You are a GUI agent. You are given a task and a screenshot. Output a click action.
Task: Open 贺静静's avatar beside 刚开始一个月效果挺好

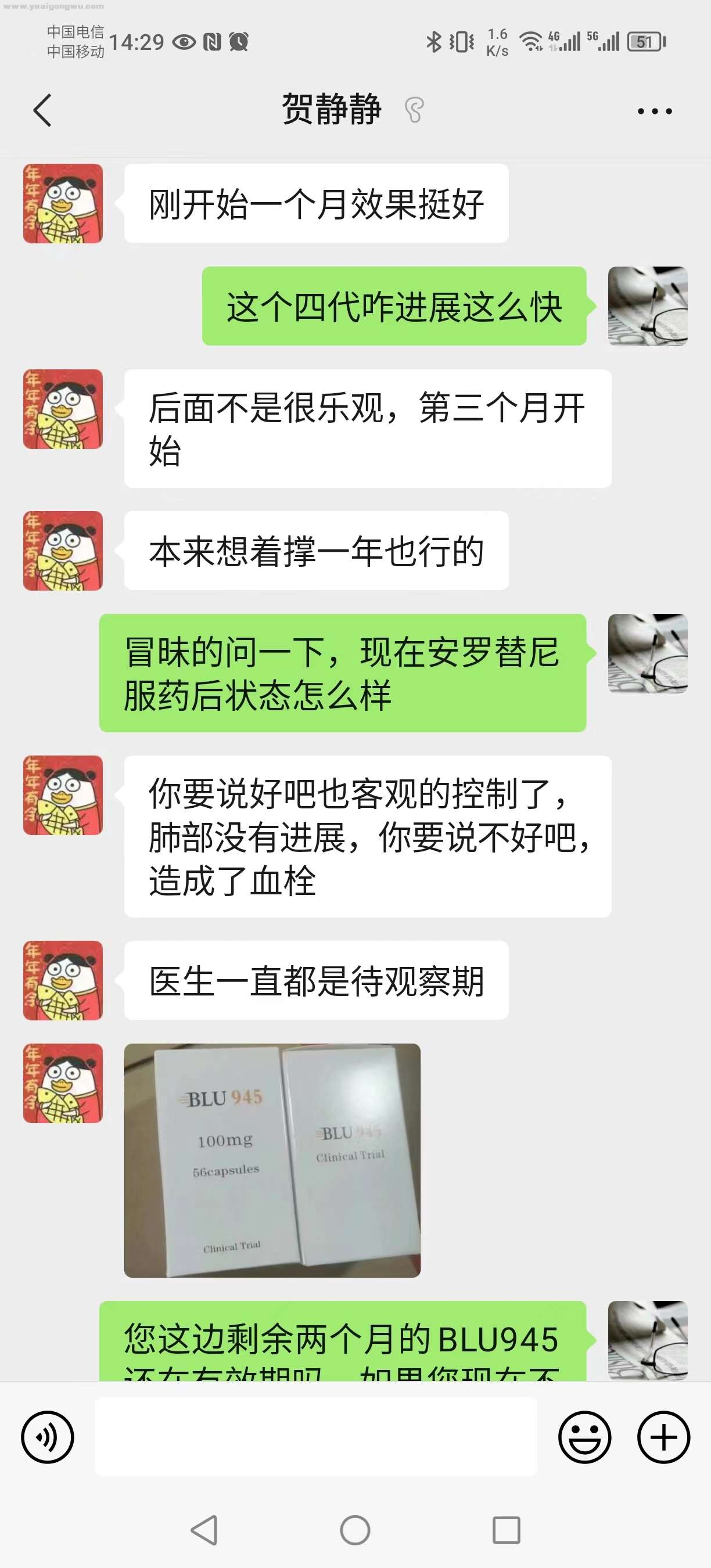click(x=63, y=203)
